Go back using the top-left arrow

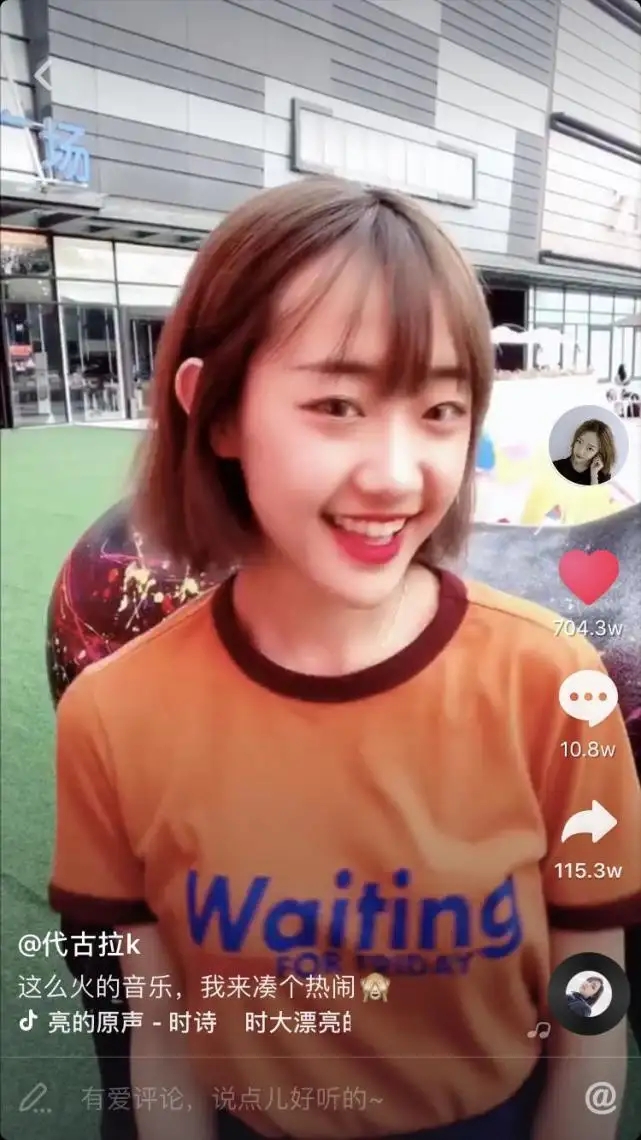tap(42, 74)
